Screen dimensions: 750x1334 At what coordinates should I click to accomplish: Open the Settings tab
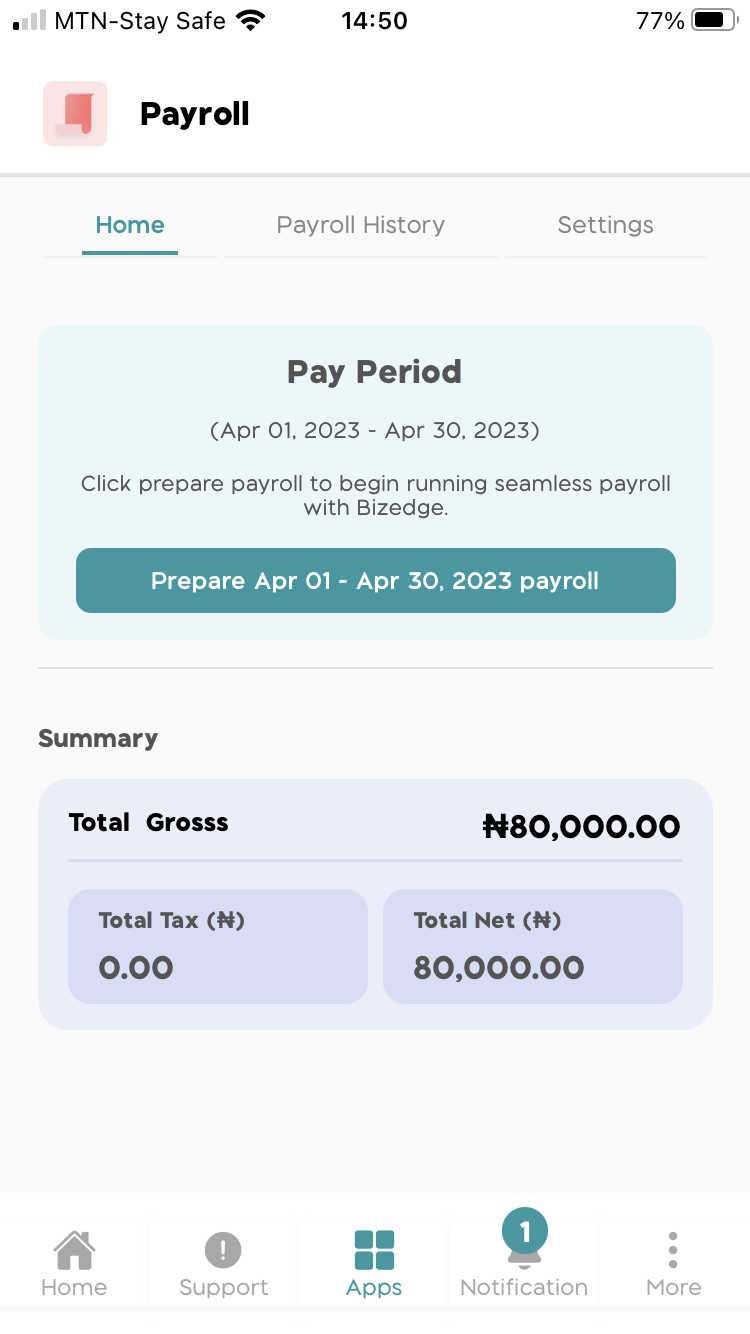coord(605,225)
